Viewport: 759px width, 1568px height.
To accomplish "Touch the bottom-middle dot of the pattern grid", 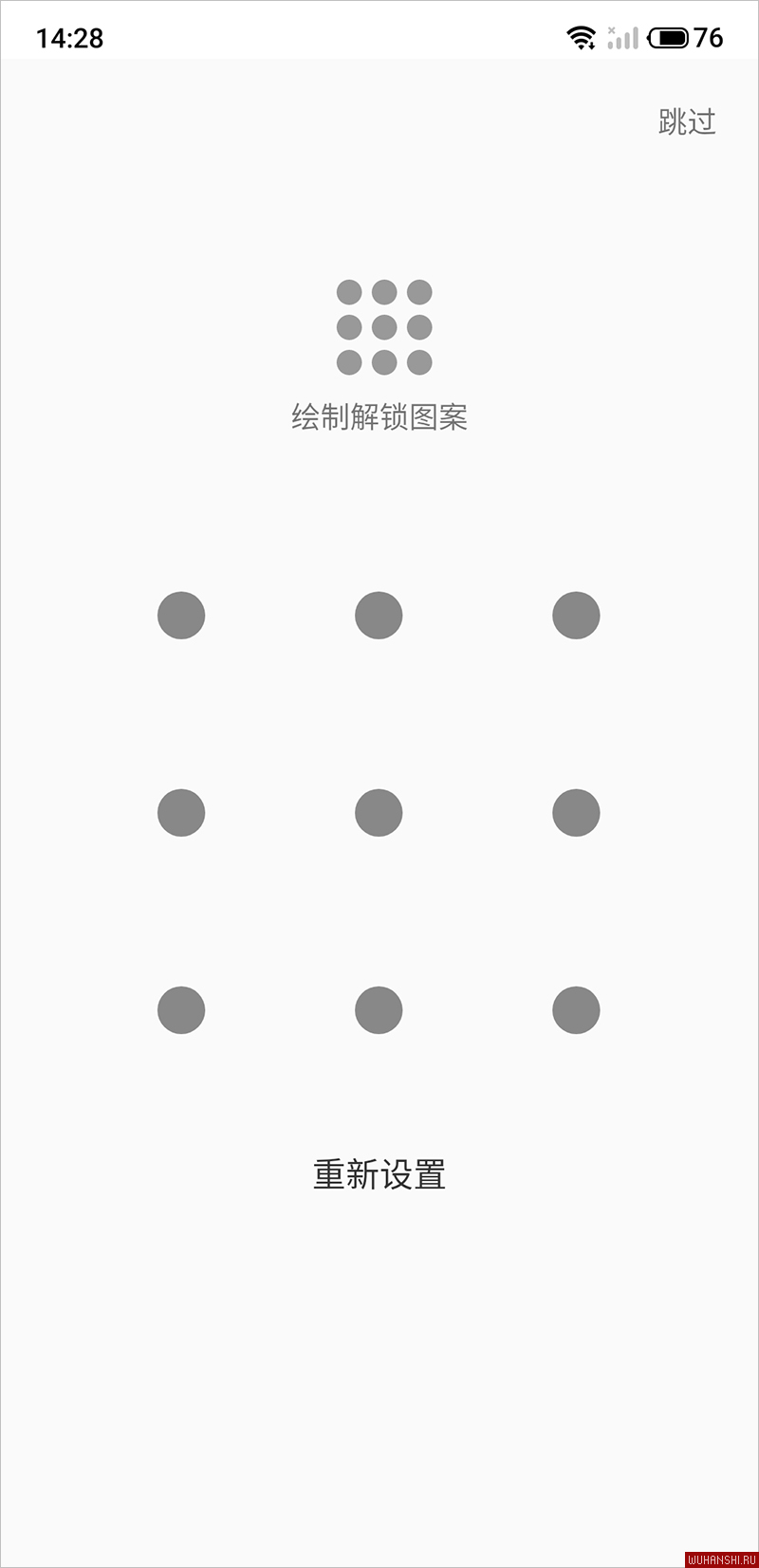I will (379, 1010).
